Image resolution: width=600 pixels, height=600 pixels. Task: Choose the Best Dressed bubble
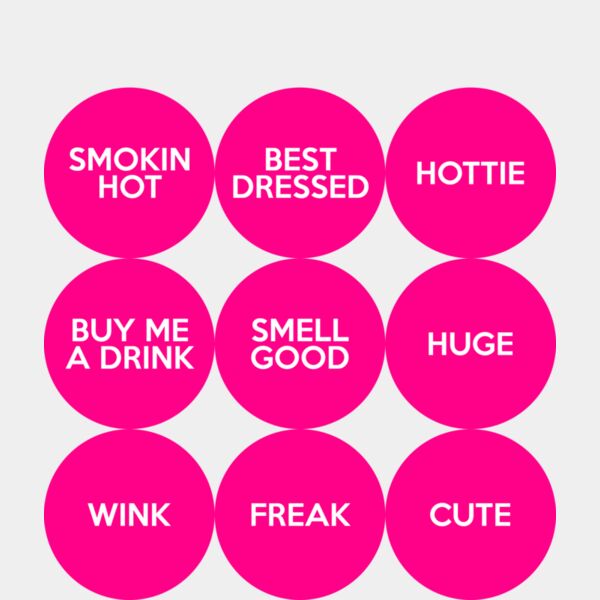[300, 173]
